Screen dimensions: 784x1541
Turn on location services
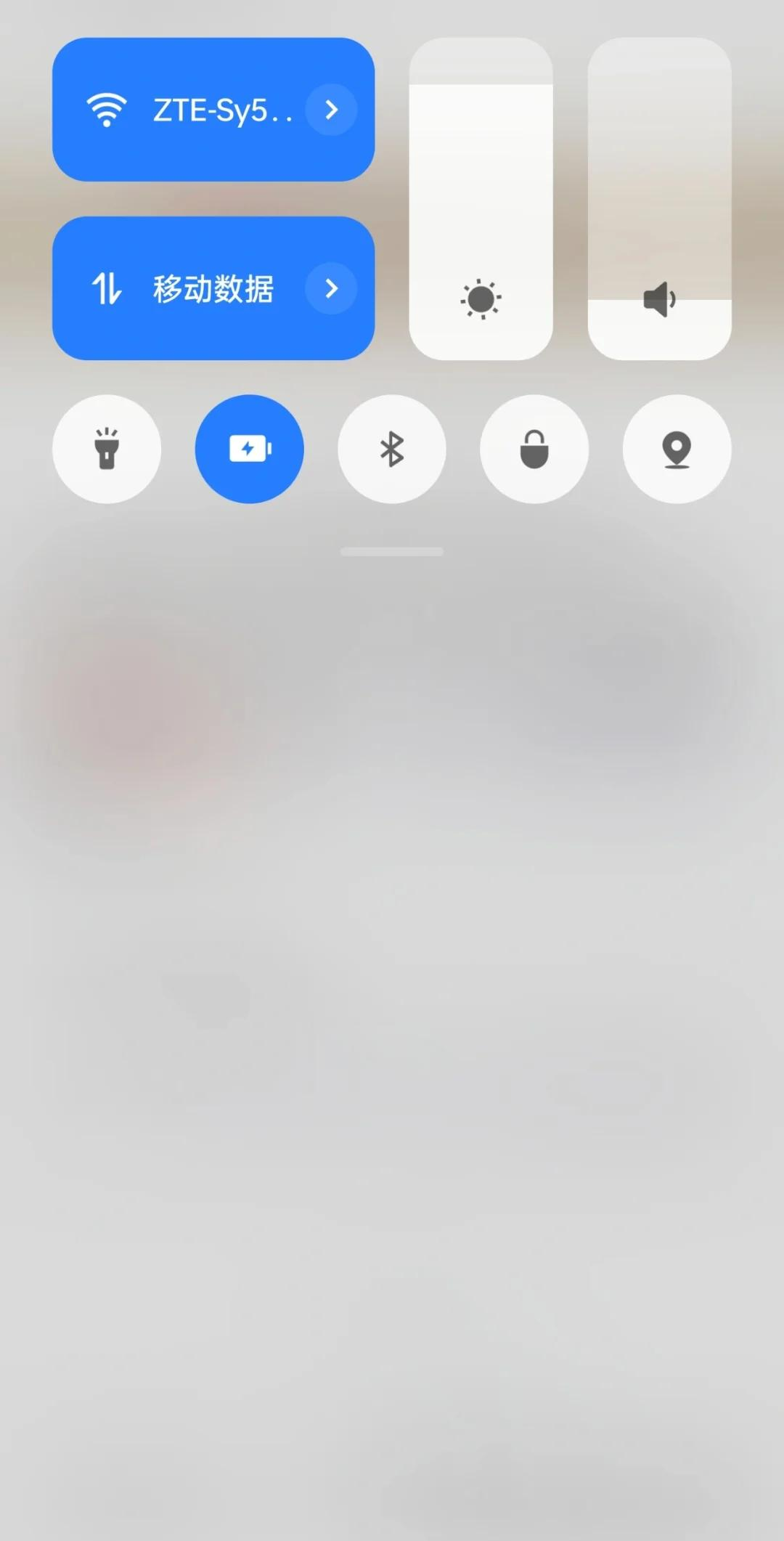pyautogui.click(x=677, y=449)
